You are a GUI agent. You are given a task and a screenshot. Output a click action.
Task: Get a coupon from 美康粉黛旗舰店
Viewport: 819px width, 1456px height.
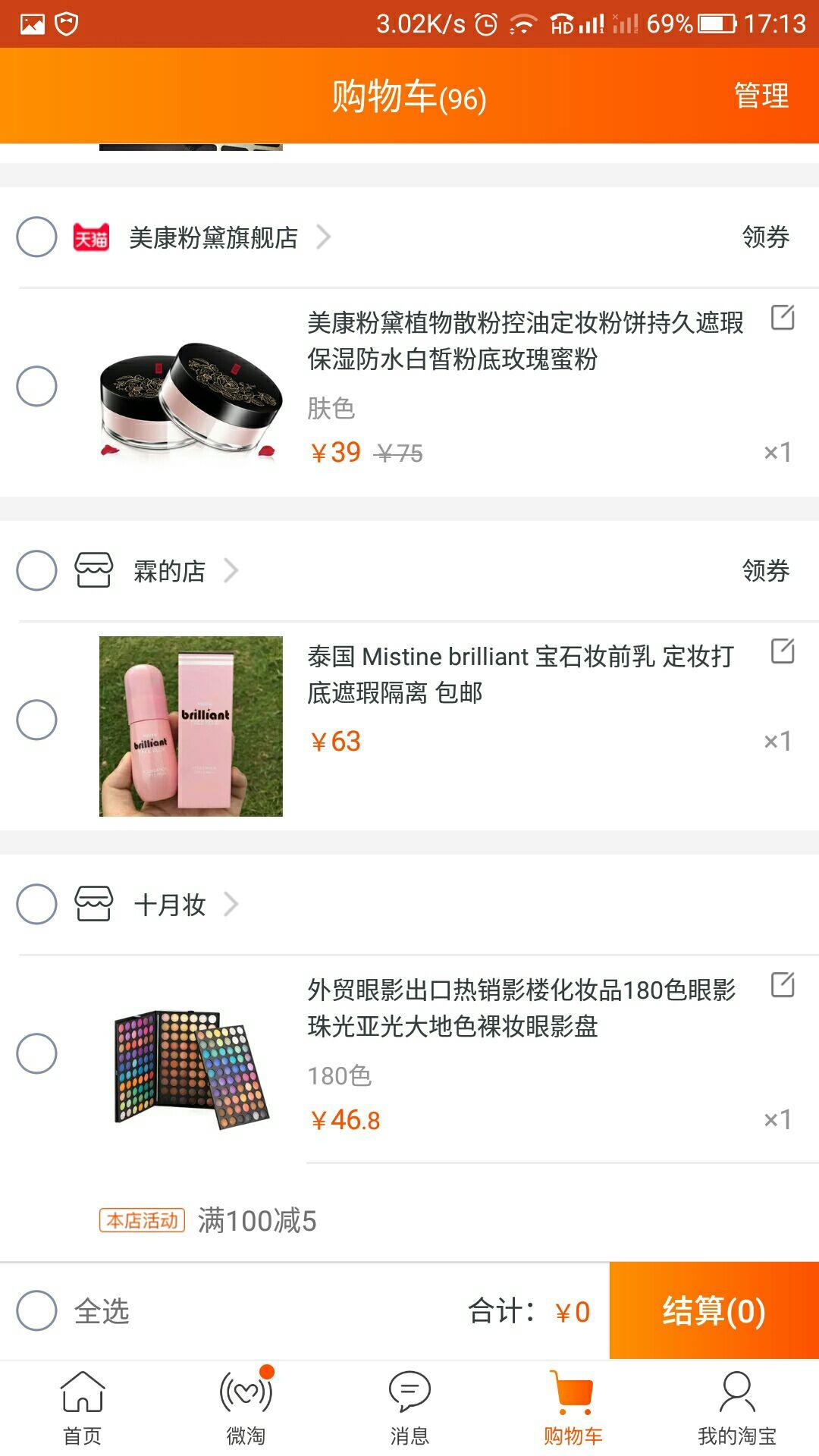click(x=765, y=237)
